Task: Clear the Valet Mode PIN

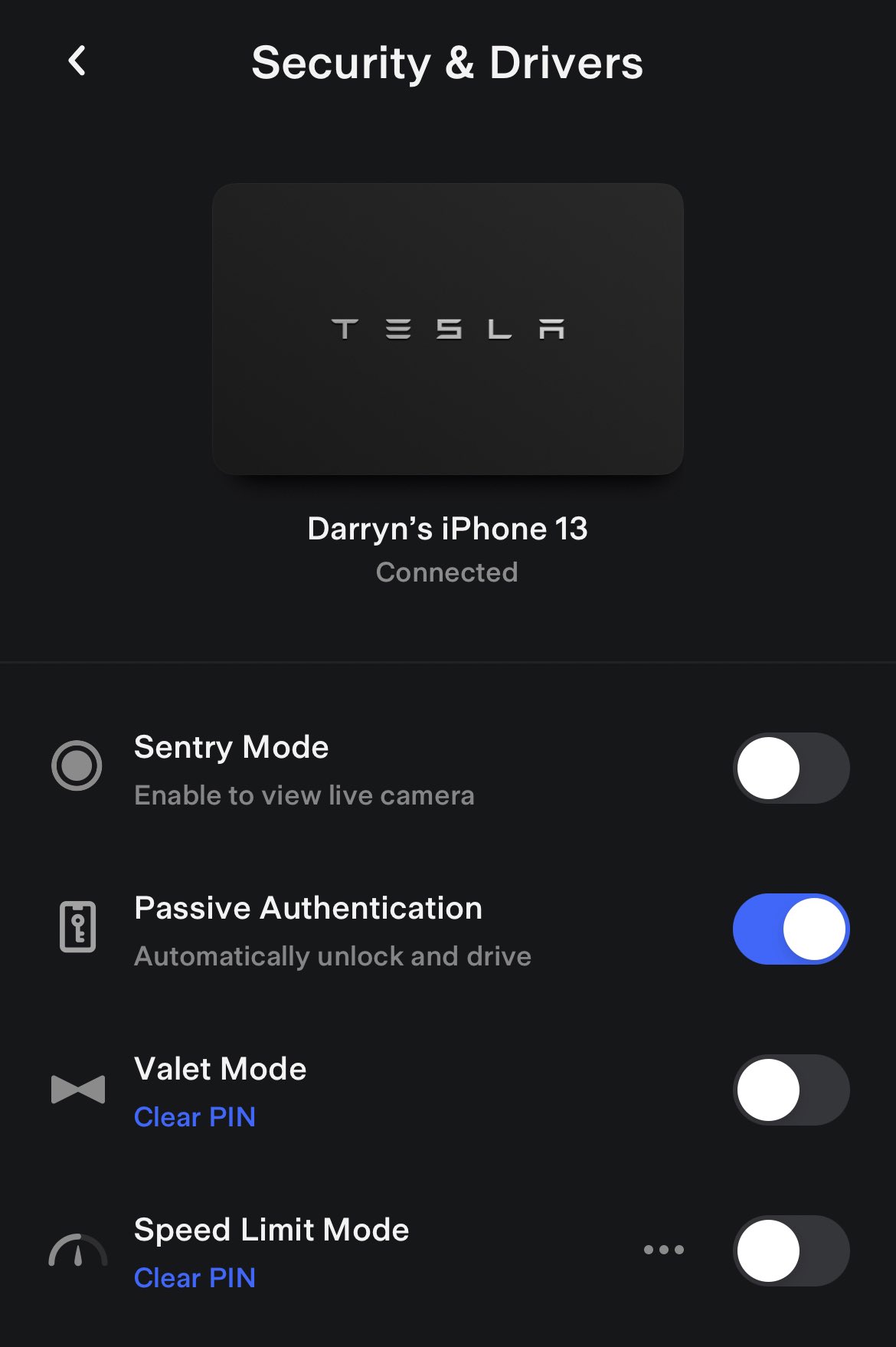Action: tap(195, 1117)
